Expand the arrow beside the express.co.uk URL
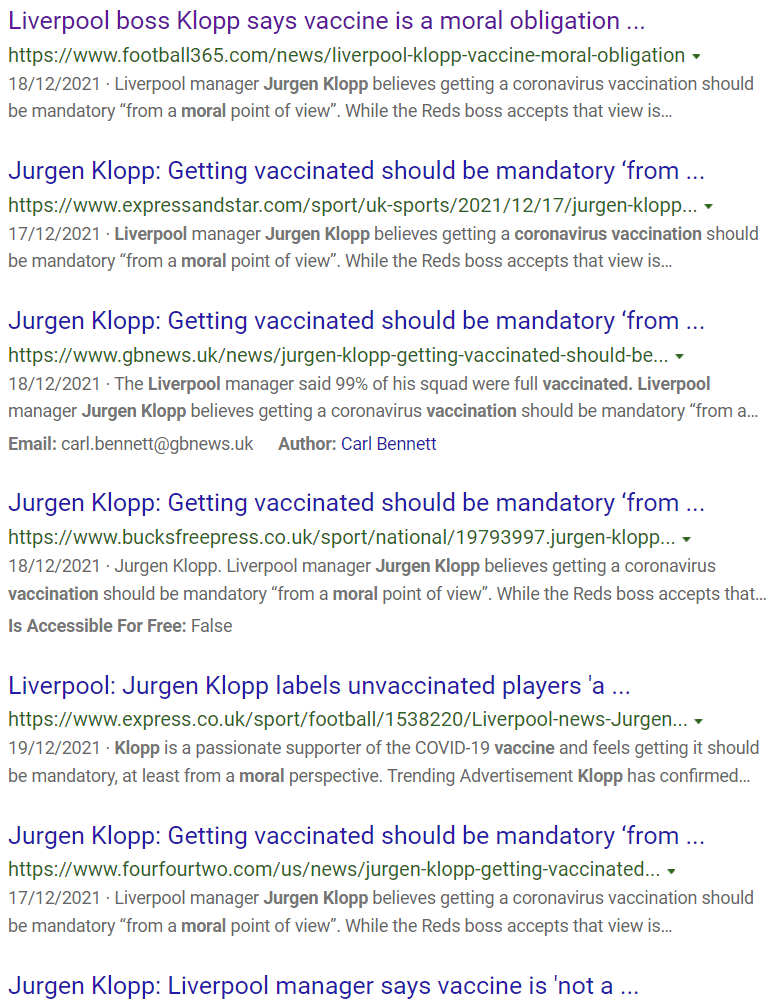This screenshot has width=779, height=1001. [698, 721]
